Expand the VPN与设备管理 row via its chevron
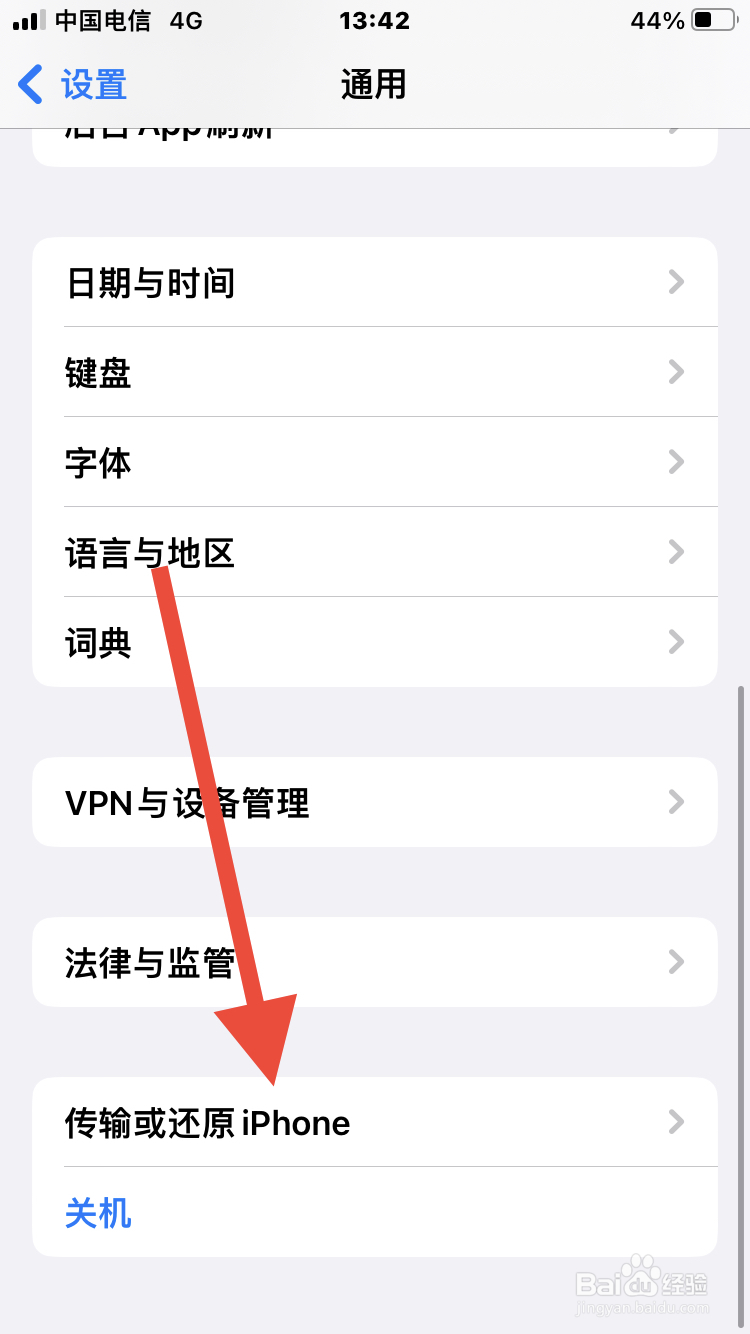The width and height of the screenshot is (750, 1334). (676, 802)
